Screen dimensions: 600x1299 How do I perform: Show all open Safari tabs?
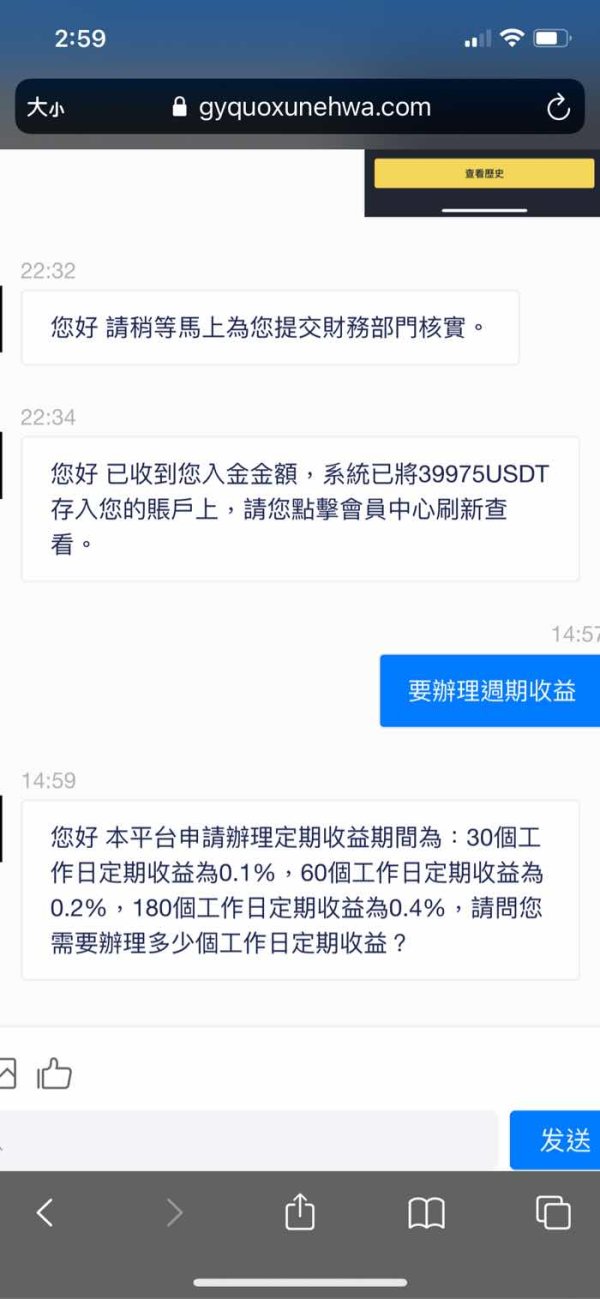553,1213
